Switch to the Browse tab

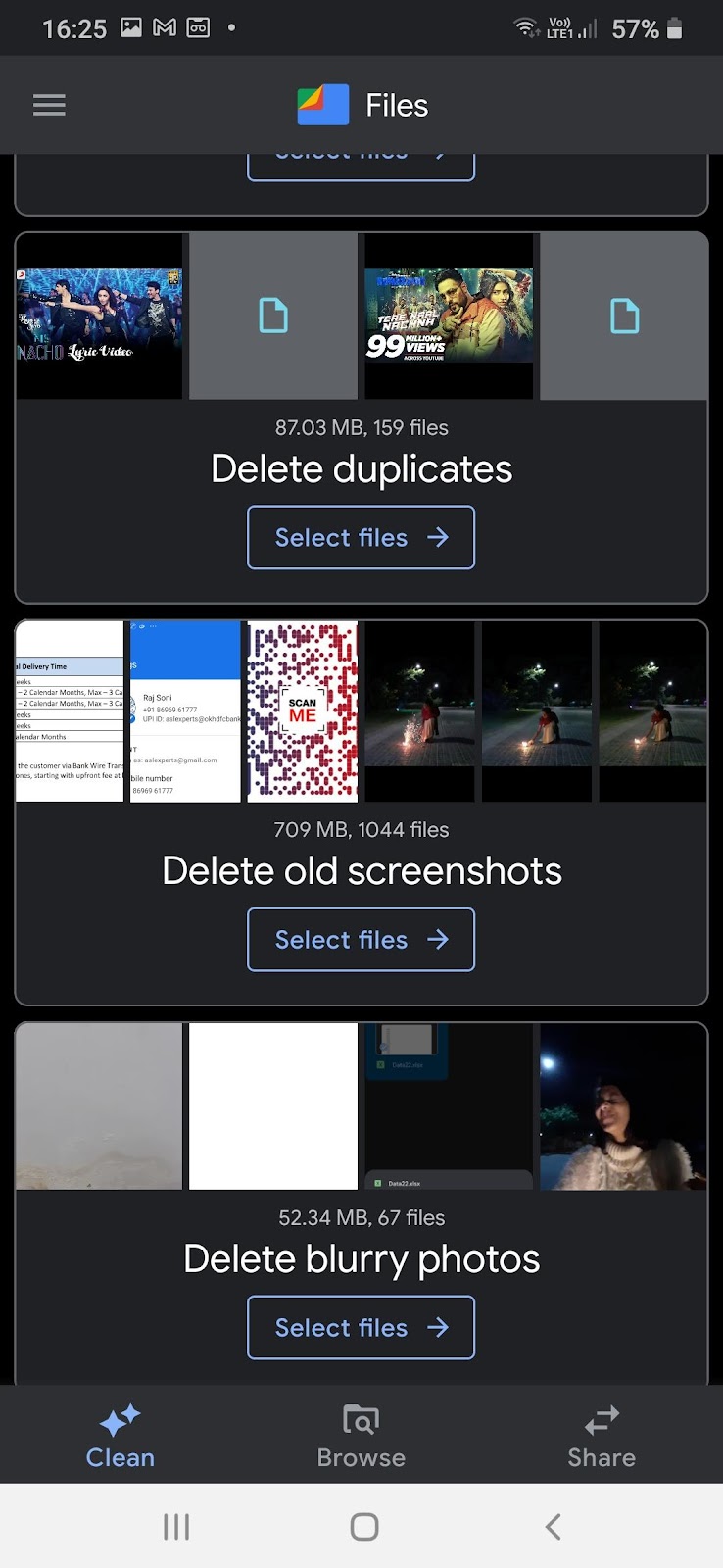(361, 1435)
